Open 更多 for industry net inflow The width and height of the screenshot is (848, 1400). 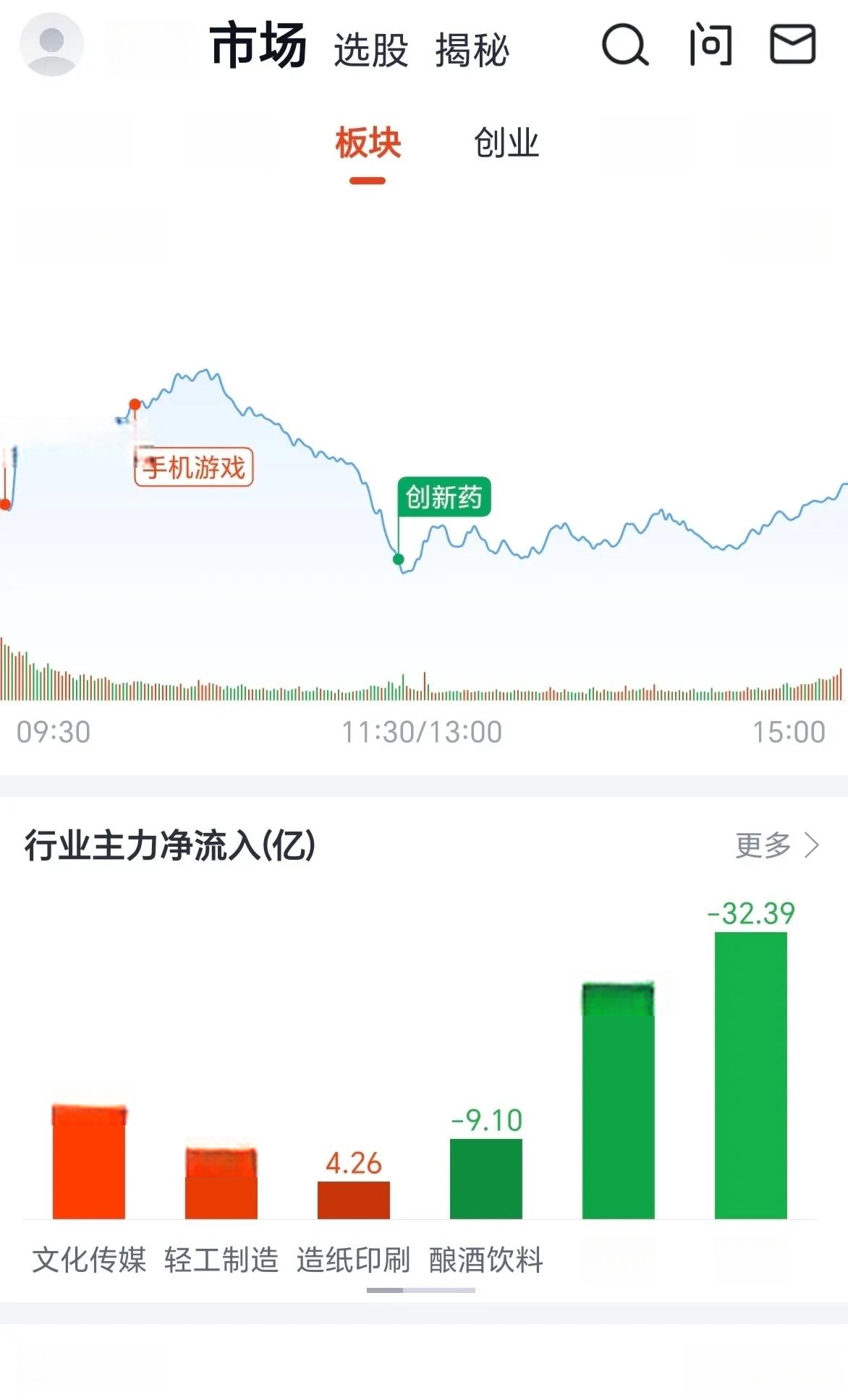click(777, 845)
